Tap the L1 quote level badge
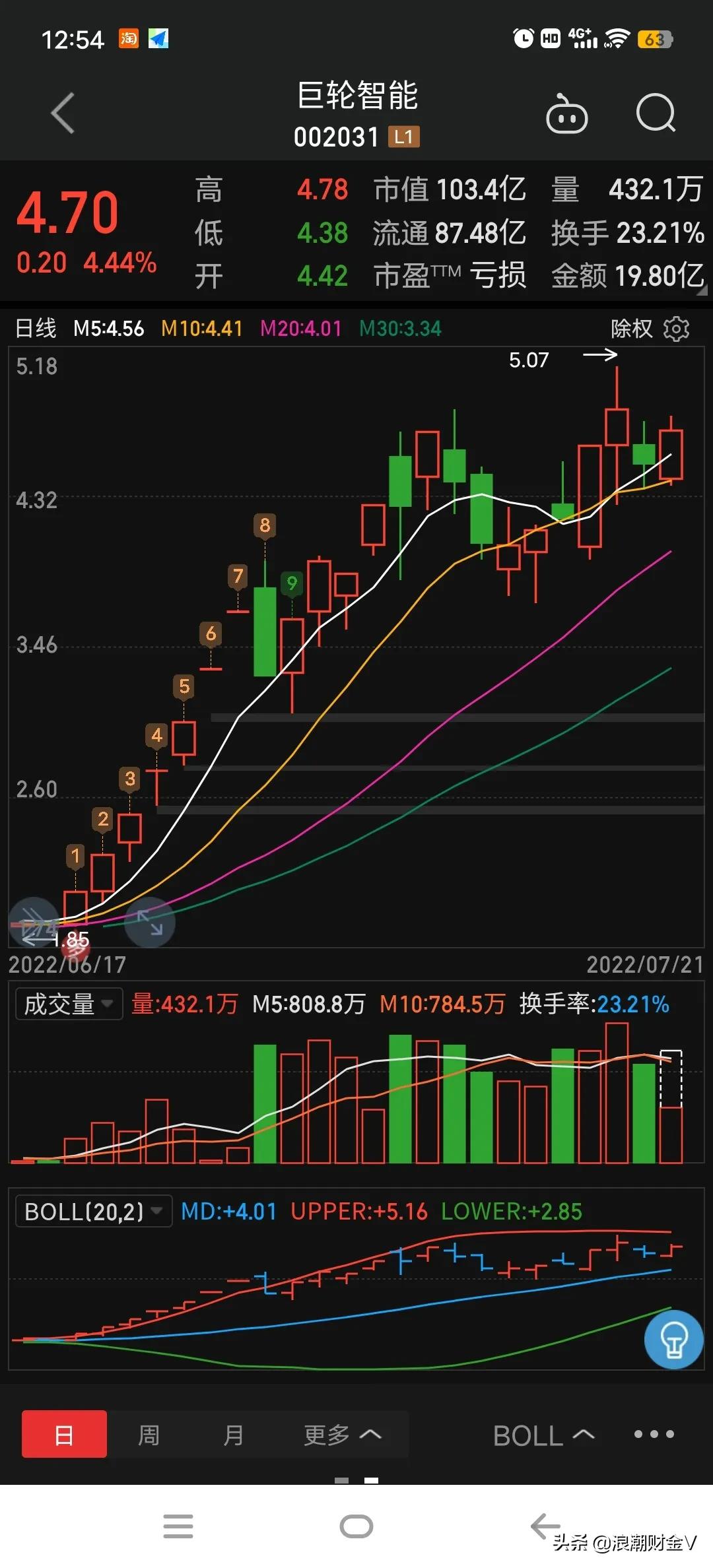The width and height of the screenshot is (713, 1568). pos(403,137)
